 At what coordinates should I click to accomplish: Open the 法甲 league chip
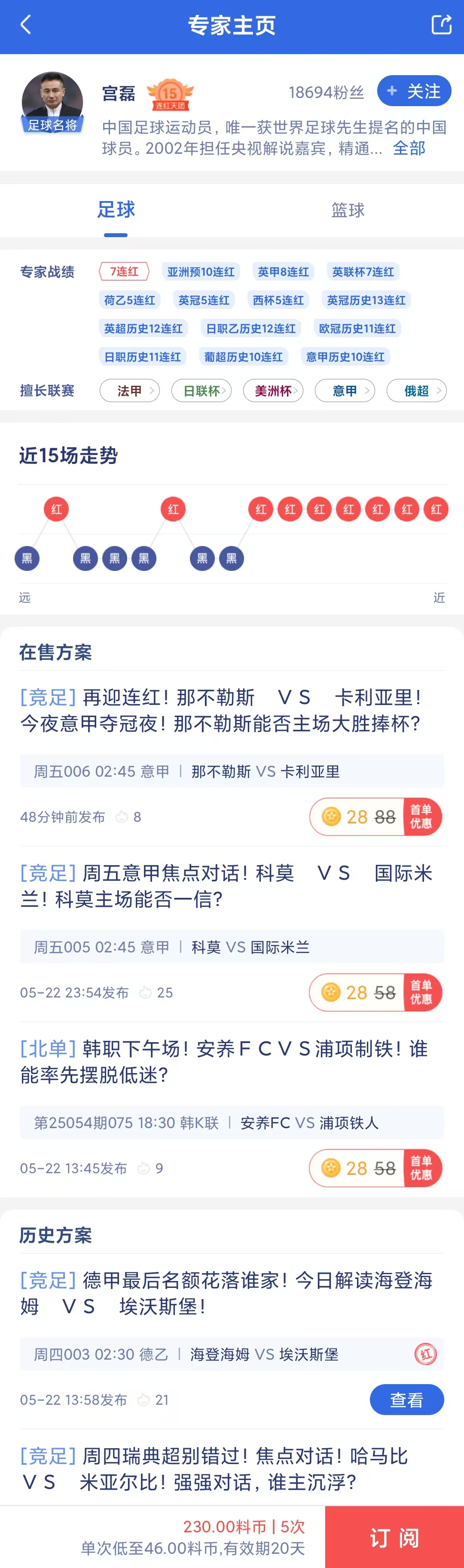click(130, 391)
